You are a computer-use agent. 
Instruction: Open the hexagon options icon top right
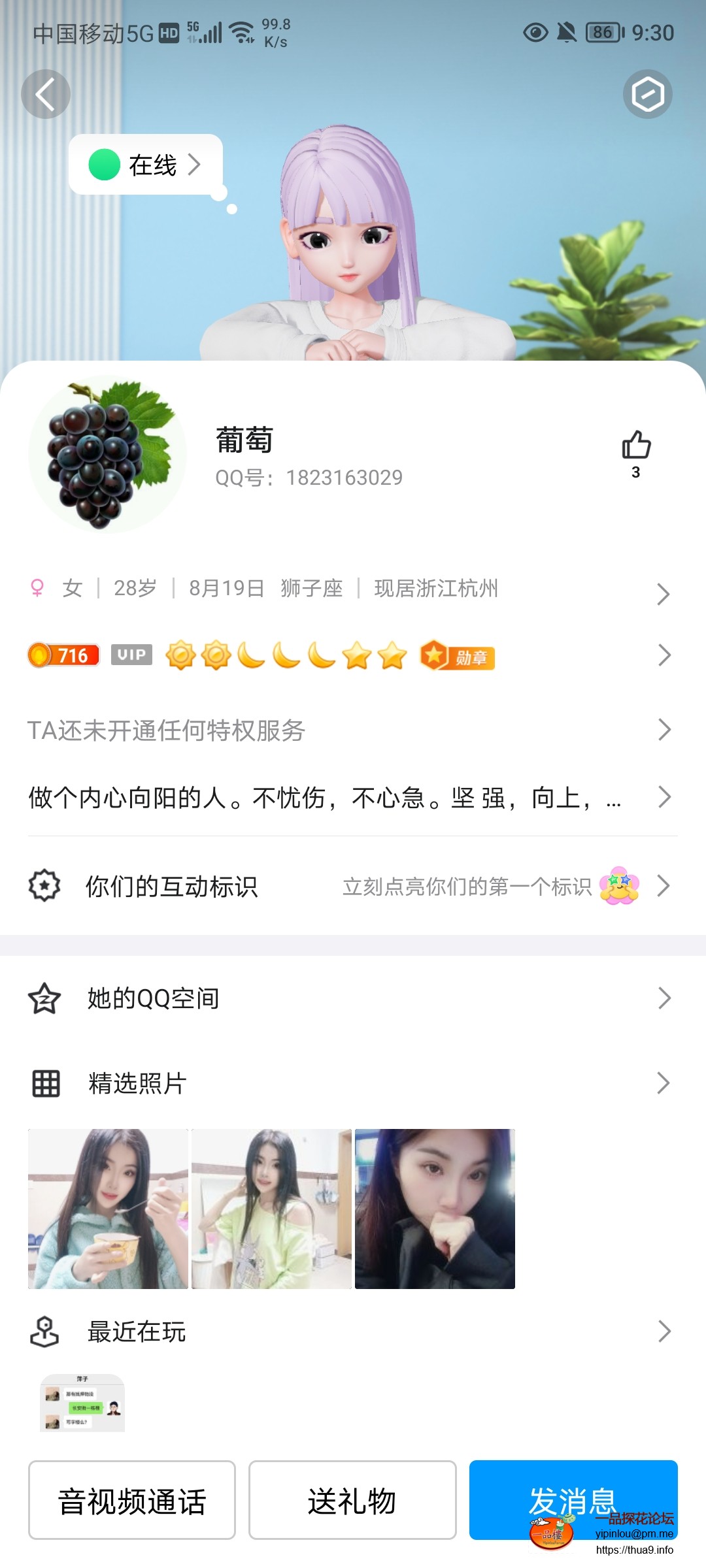point(648,95)
